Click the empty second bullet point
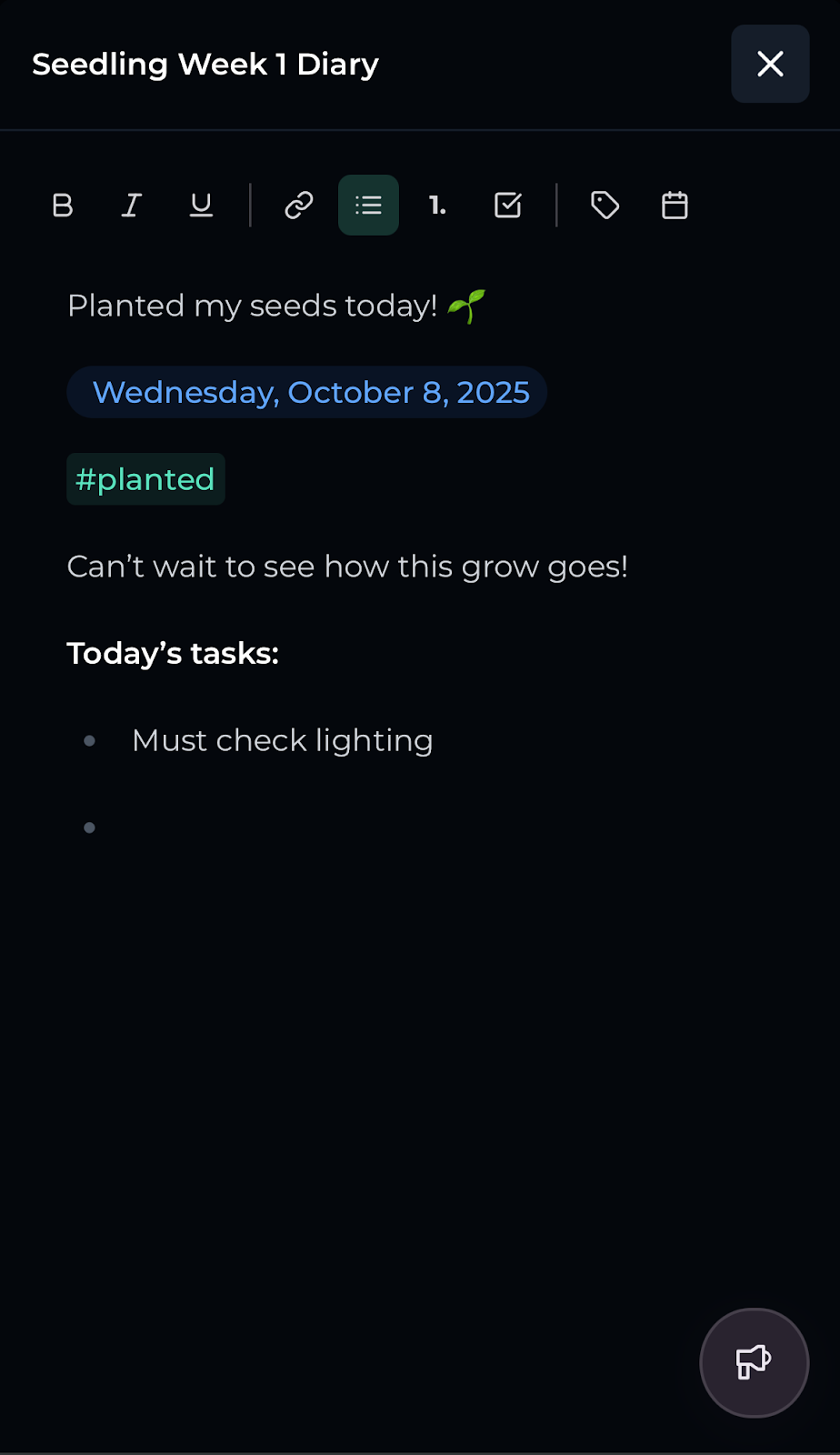Image resolution: width=840 pixels, height=1455 pixels. point(136,827)
